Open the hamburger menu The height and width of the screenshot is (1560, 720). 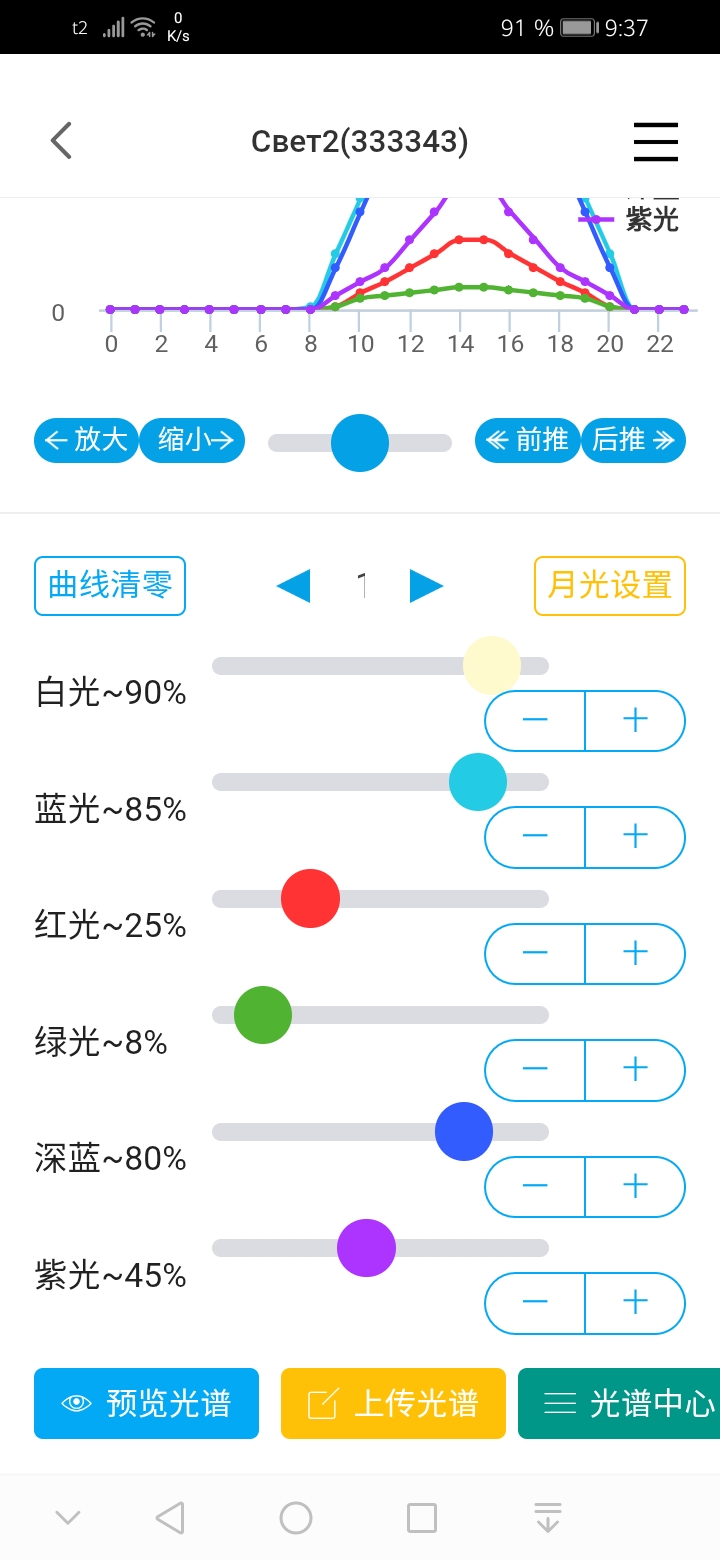[x=656, y=141]
